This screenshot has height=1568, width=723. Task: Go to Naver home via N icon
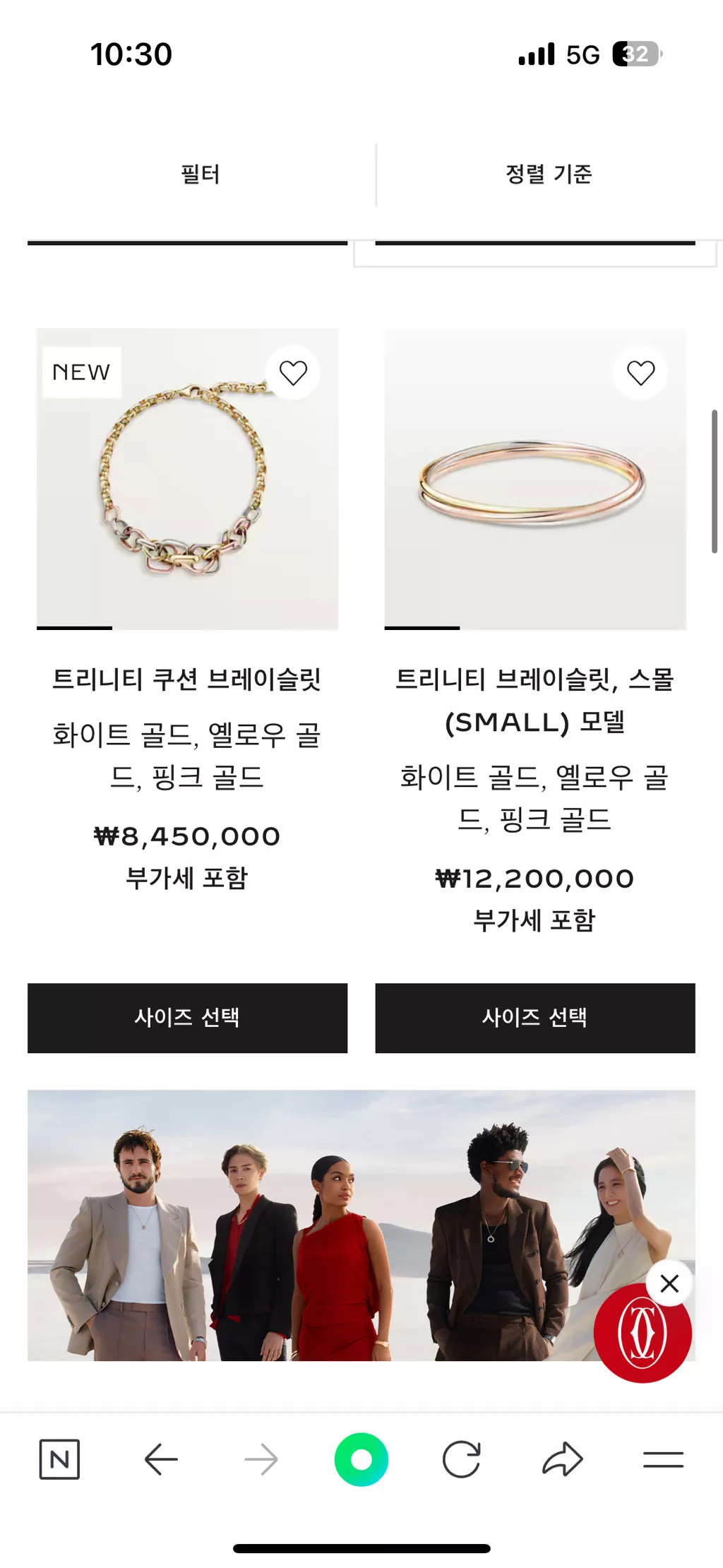pyautogui.click(x=59, y=1459)
